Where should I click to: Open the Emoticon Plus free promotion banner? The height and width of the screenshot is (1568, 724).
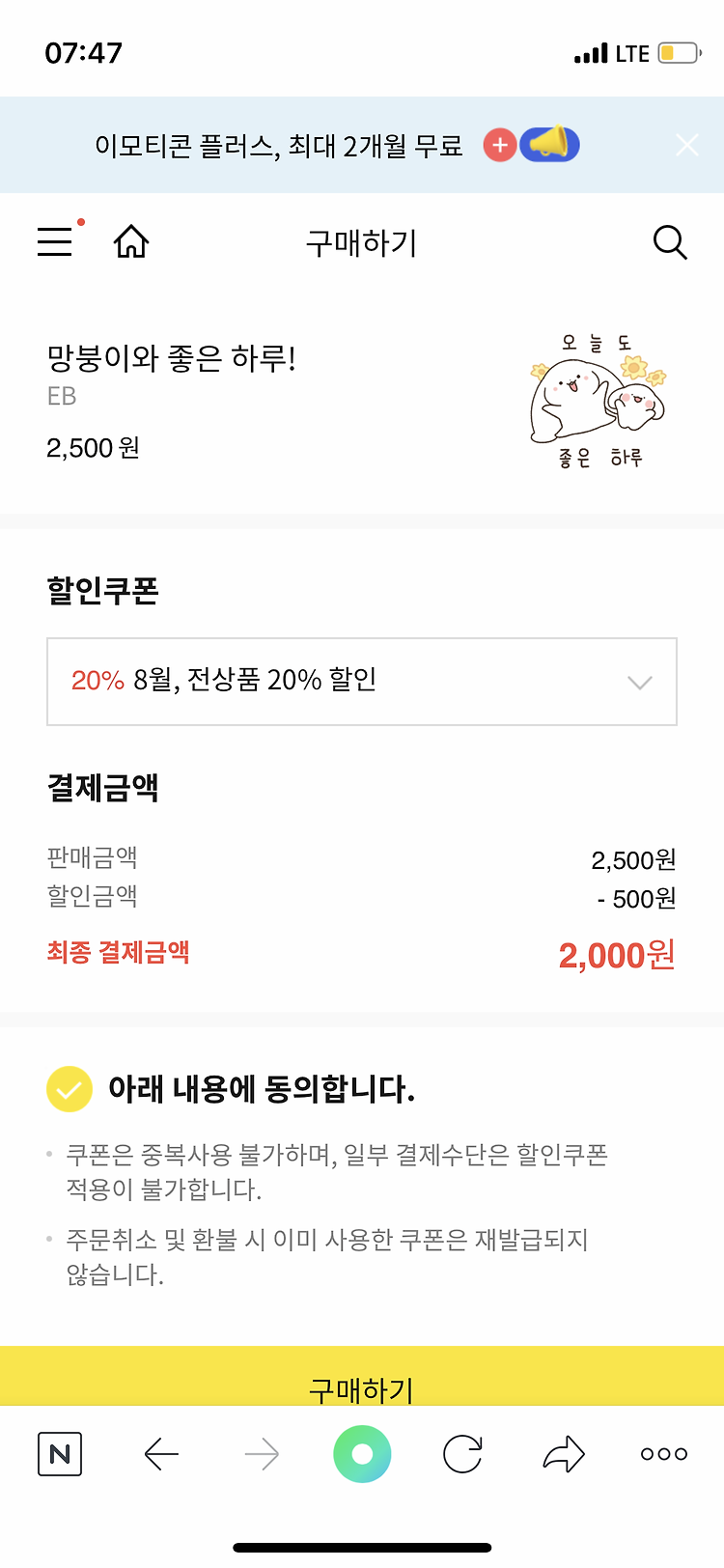point(337,146)
